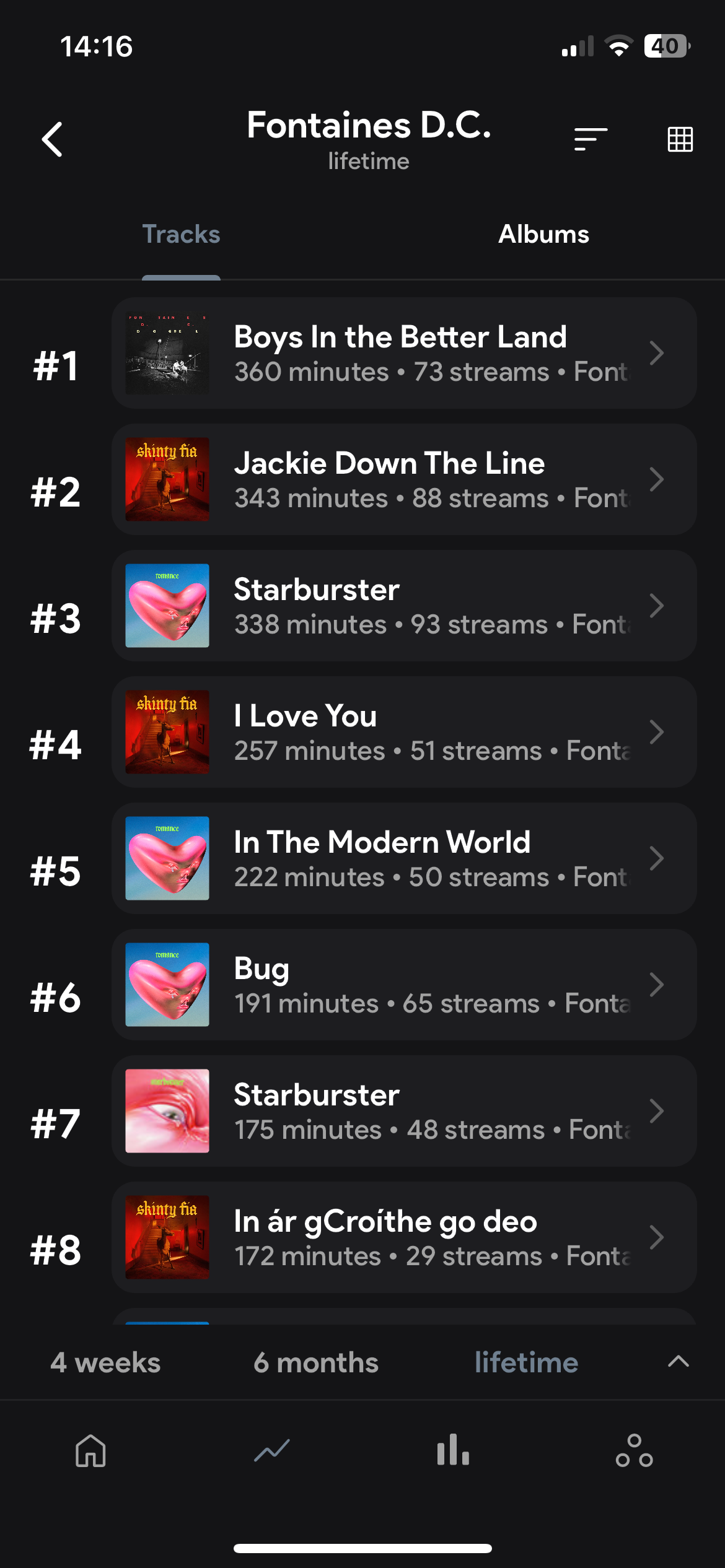Open the #3 ranked Starburster track
725x1568 pixels.
point(404,606)
